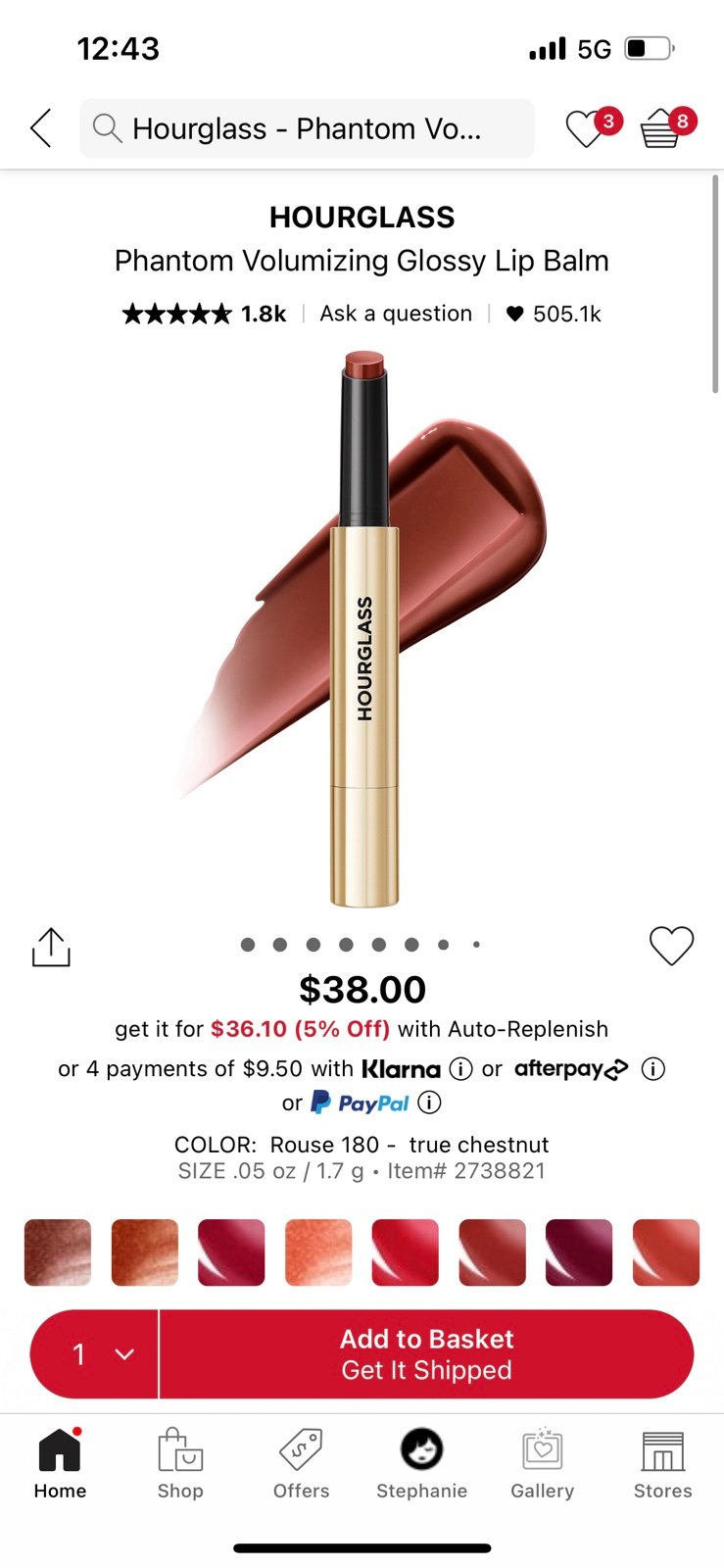Image resolution: width=724 pixels, height=1568 pixels.
Task: Show Afterpay payment info
Action: point(653,1069)
